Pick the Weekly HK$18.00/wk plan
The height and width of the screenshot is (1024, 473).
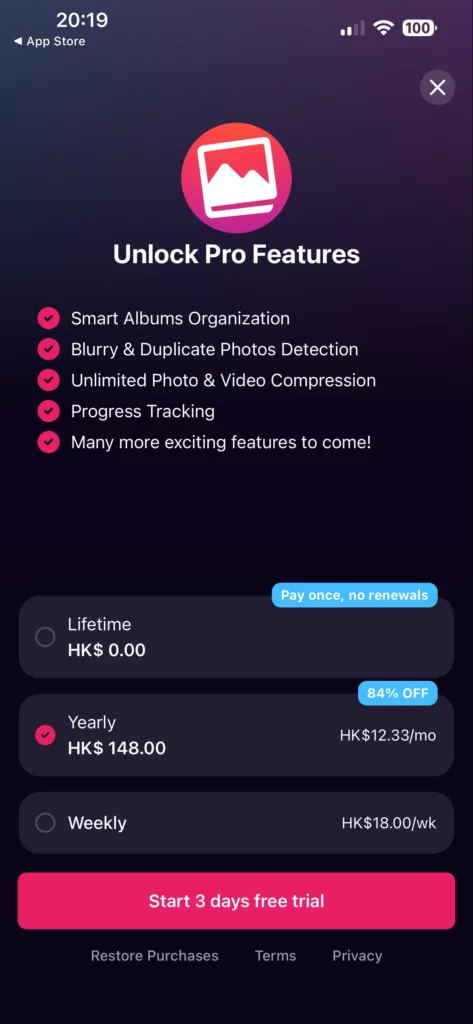(x=236, y=823)
